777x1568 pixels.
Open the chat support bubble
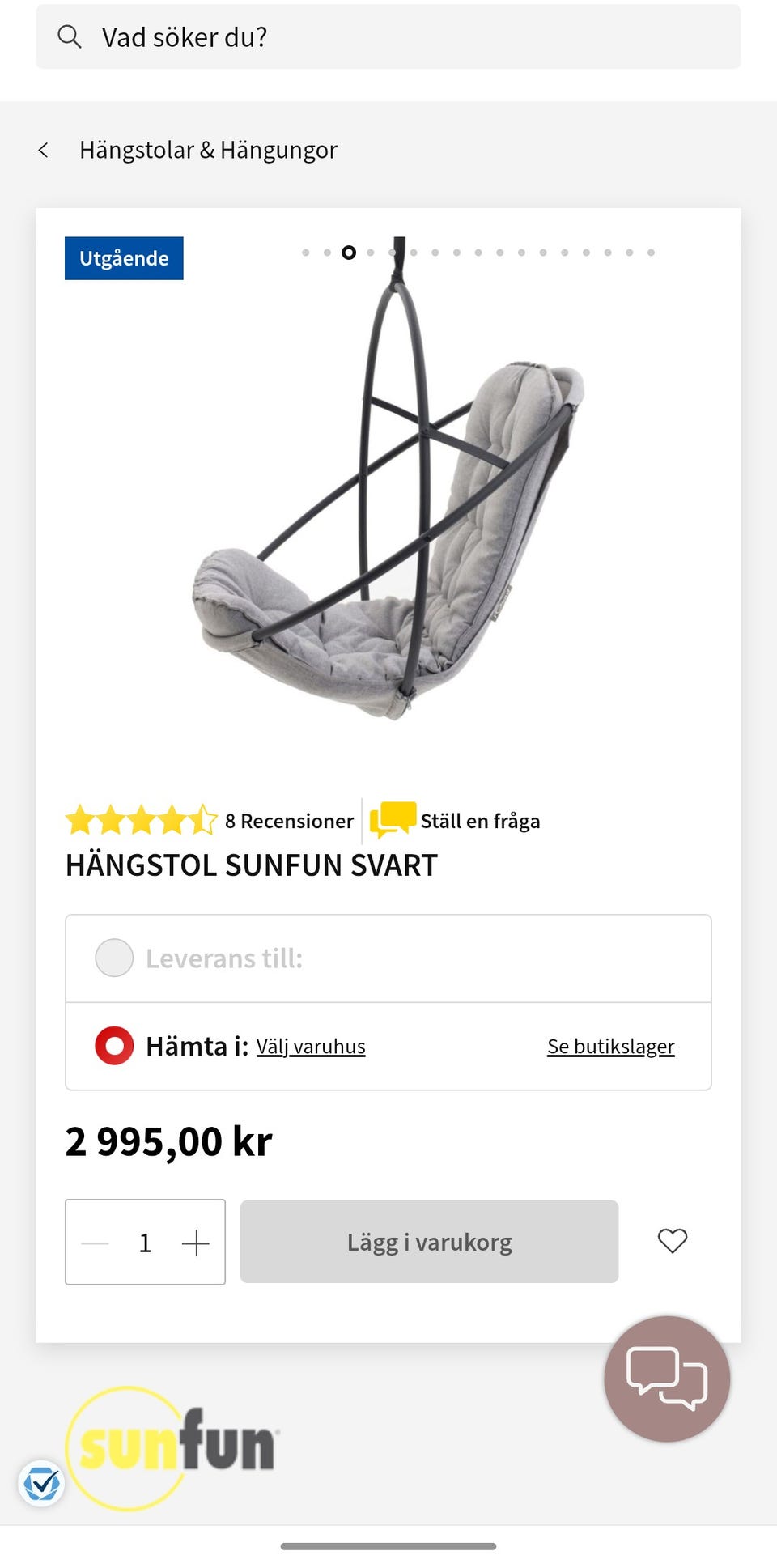coord(667,1379)
